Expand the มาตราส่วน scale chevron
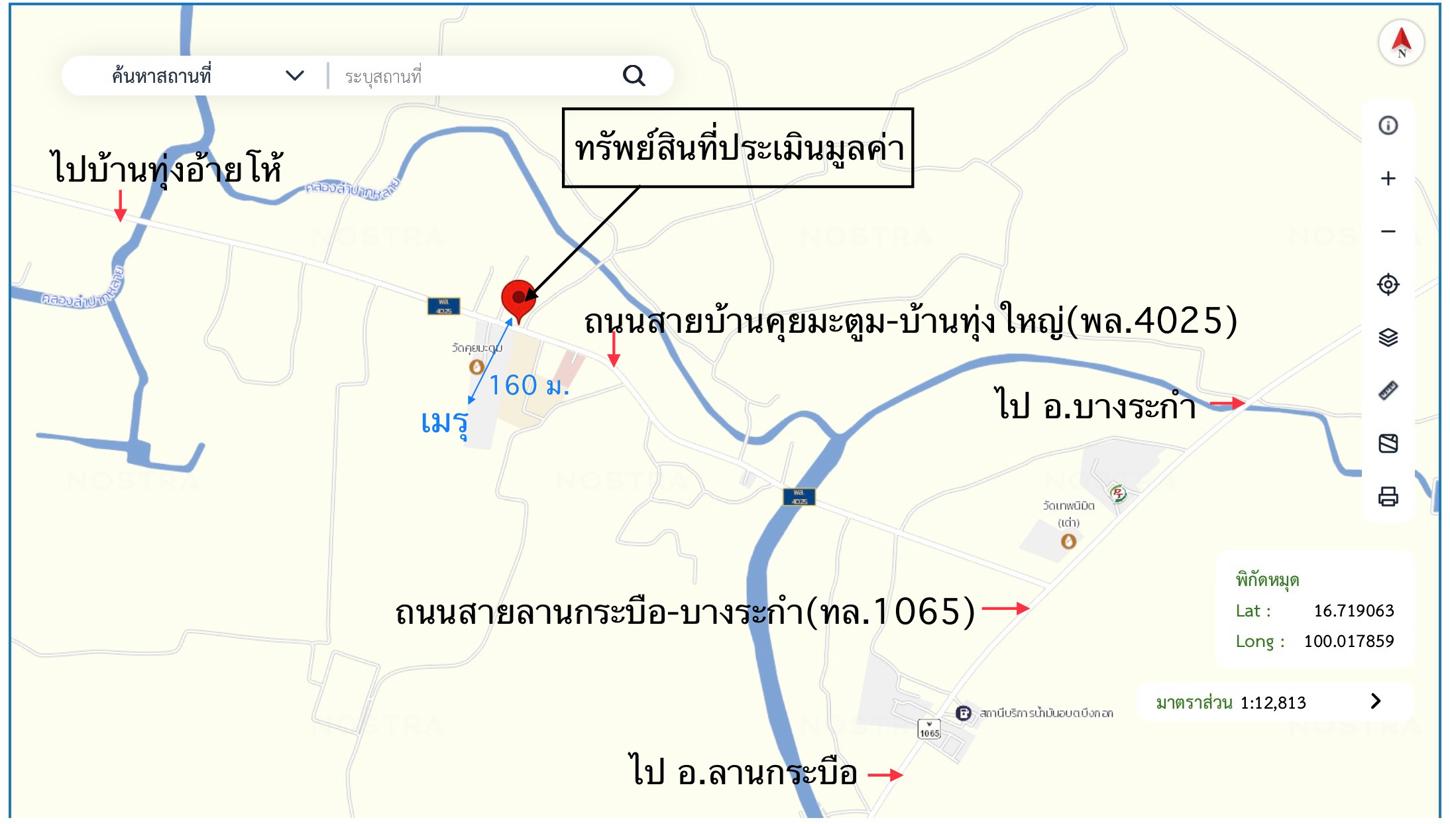 click(1376, 701)
